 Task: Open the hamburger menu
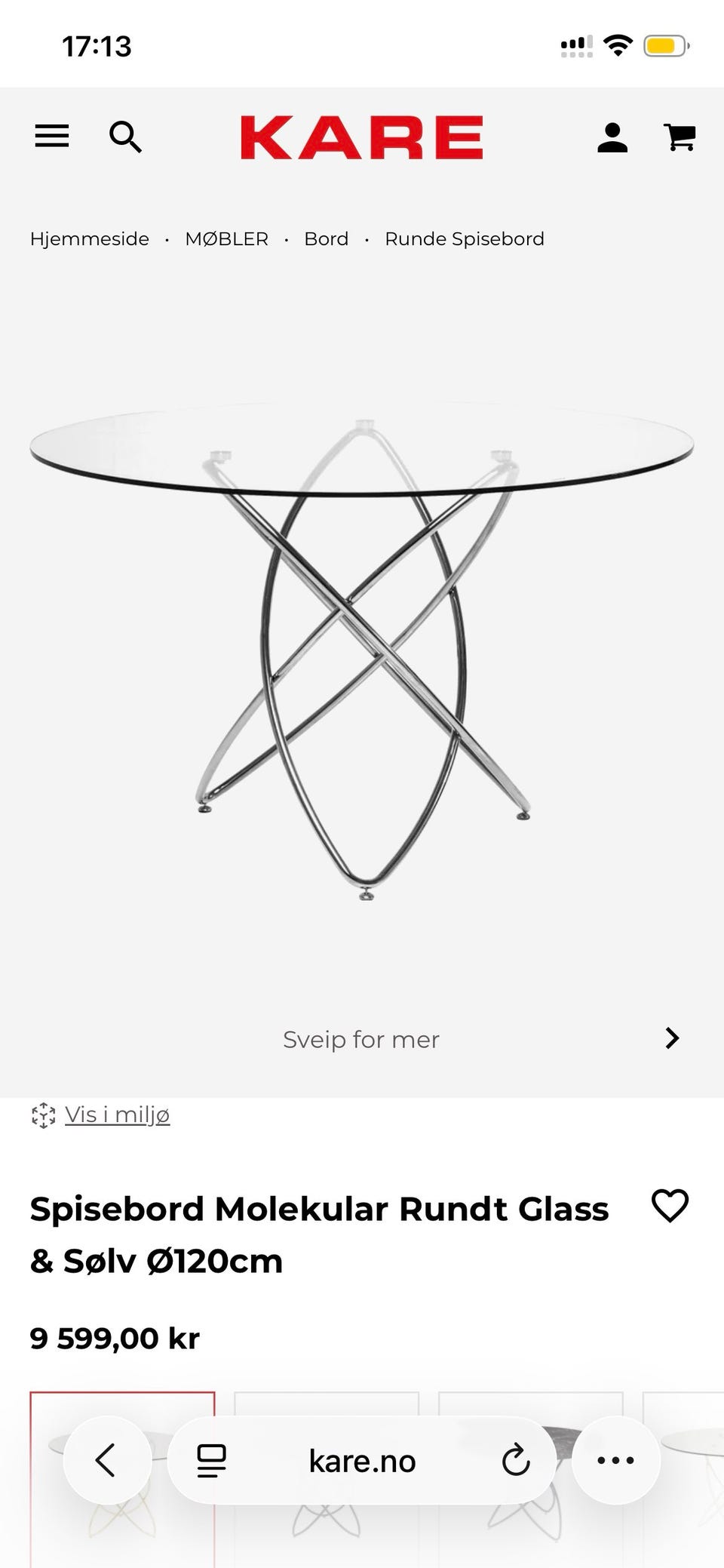click(52, 137)
